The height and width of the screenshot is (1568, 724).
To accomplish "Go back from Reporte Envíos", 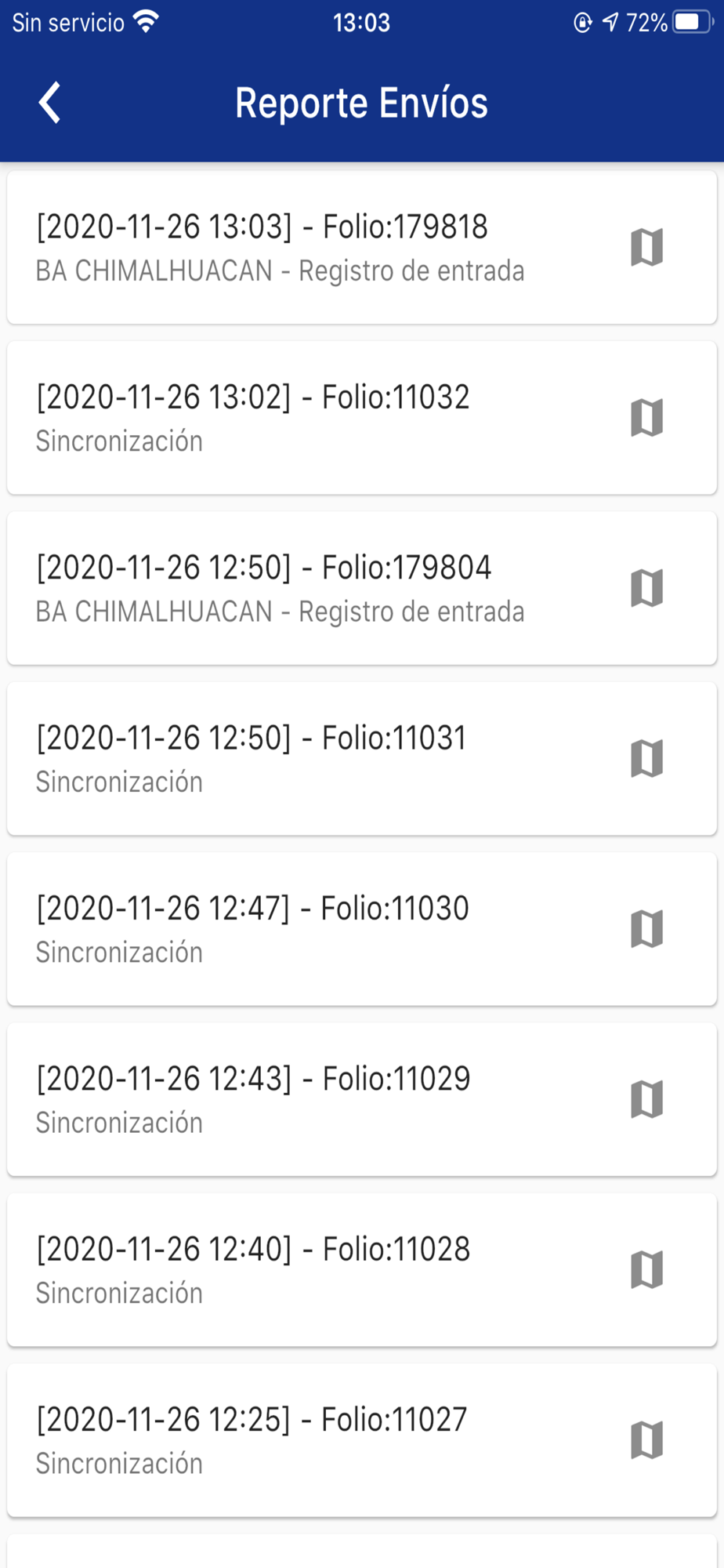I will pos(50,103).
